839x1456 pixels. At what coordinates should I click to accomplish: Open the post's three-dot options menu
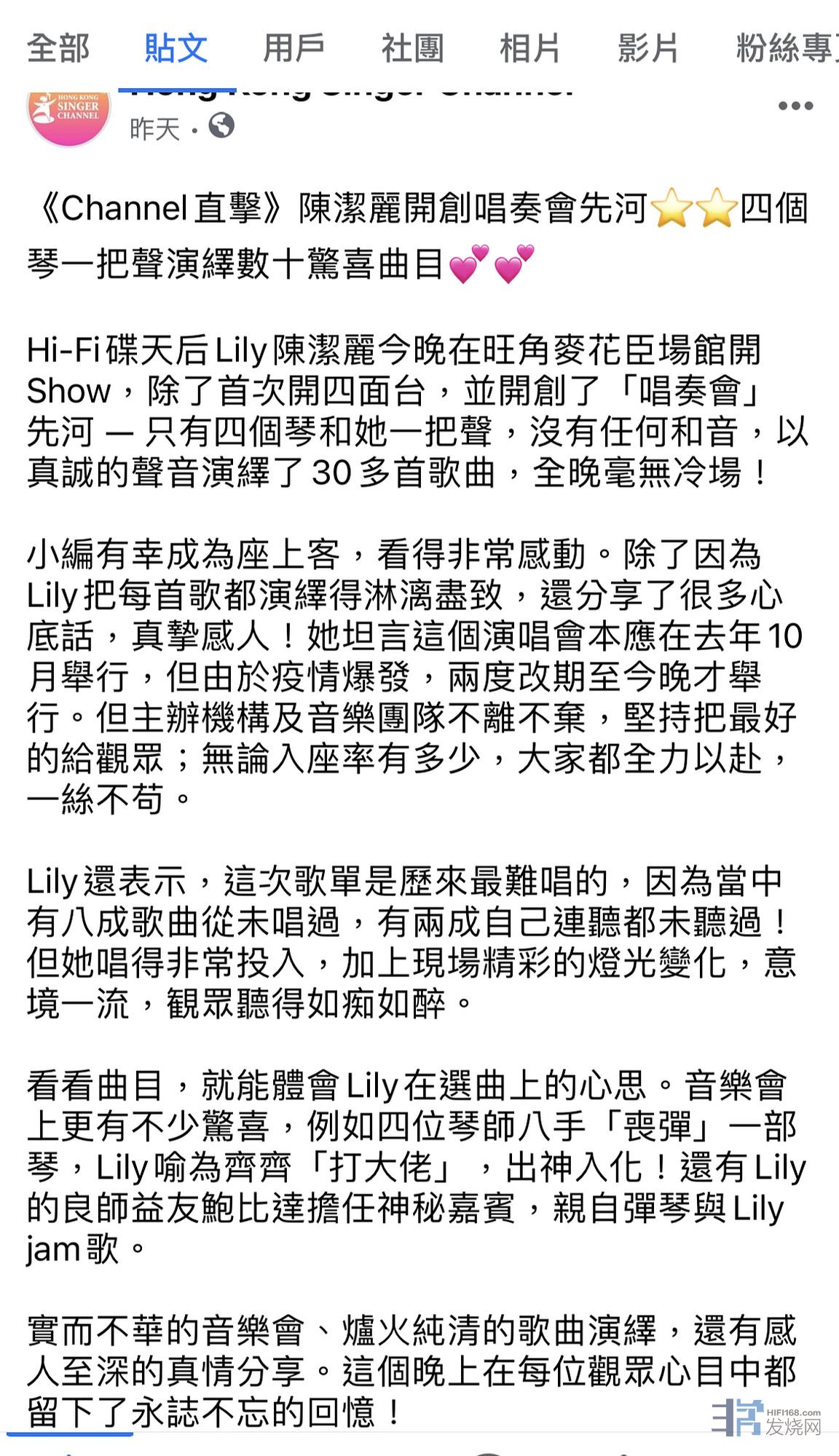click(x=795, y=106)
